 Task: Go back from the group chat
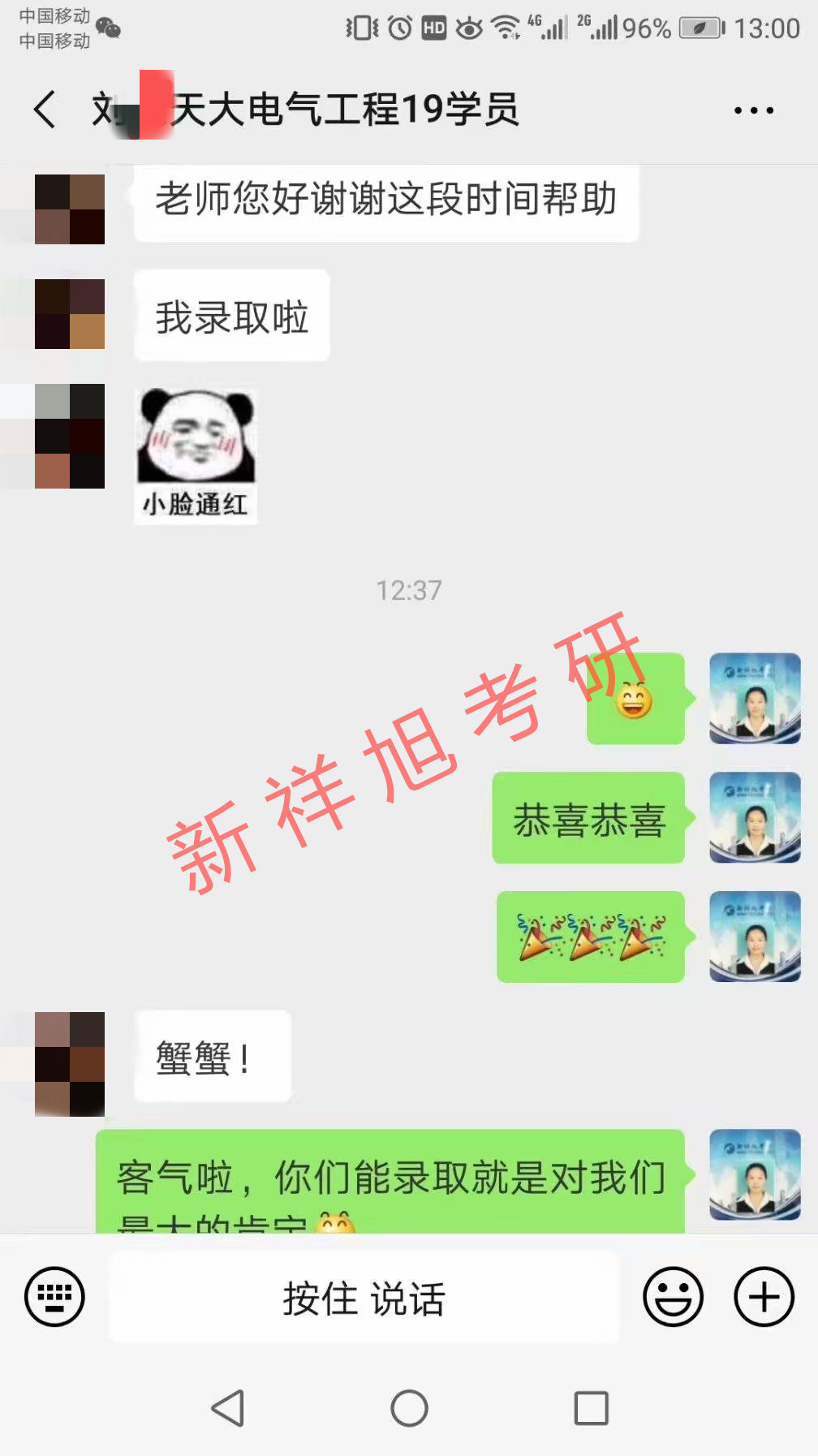coord(45,110)
